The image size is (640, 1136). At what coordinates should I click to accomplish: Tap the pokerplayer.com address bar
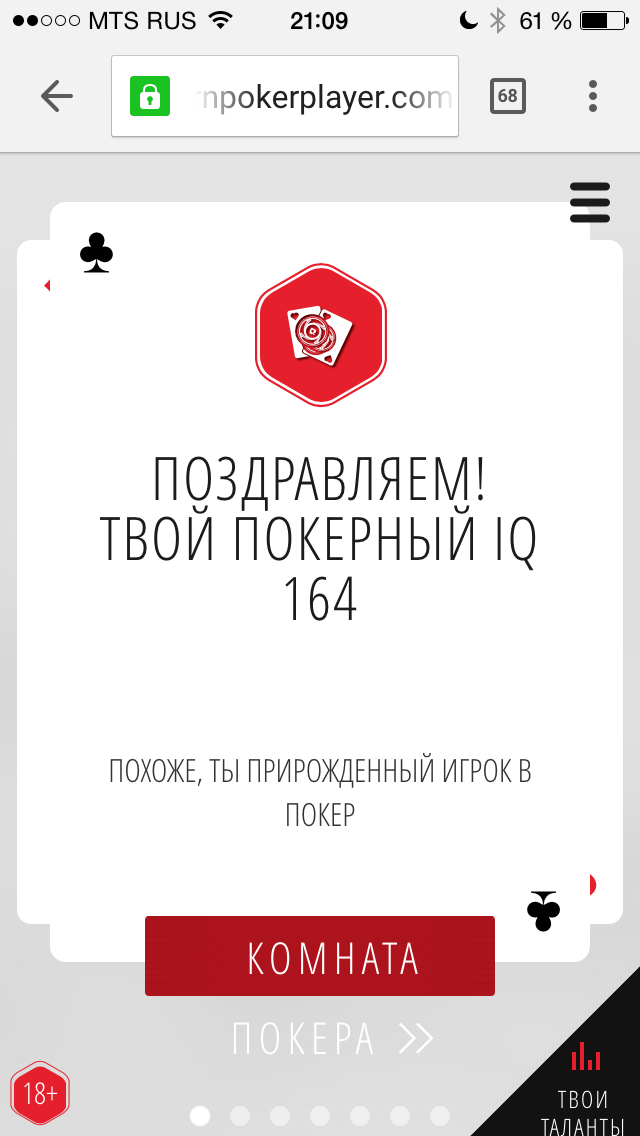[x=285, y=96]
